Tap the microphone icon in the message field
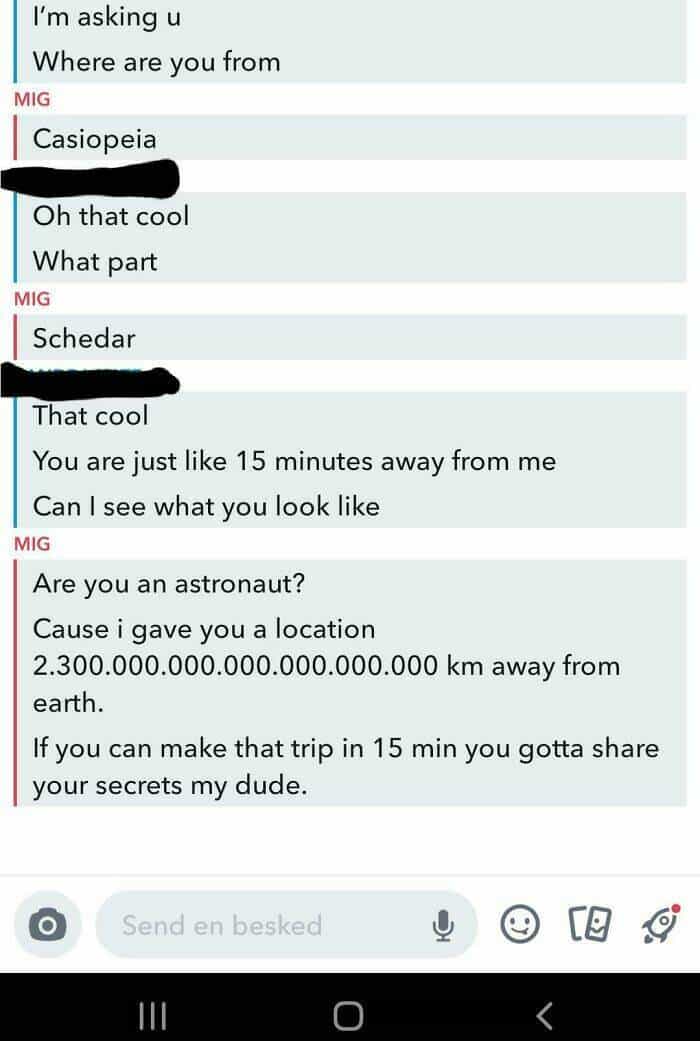The image size is (700, 1041). tap(442, 925)
